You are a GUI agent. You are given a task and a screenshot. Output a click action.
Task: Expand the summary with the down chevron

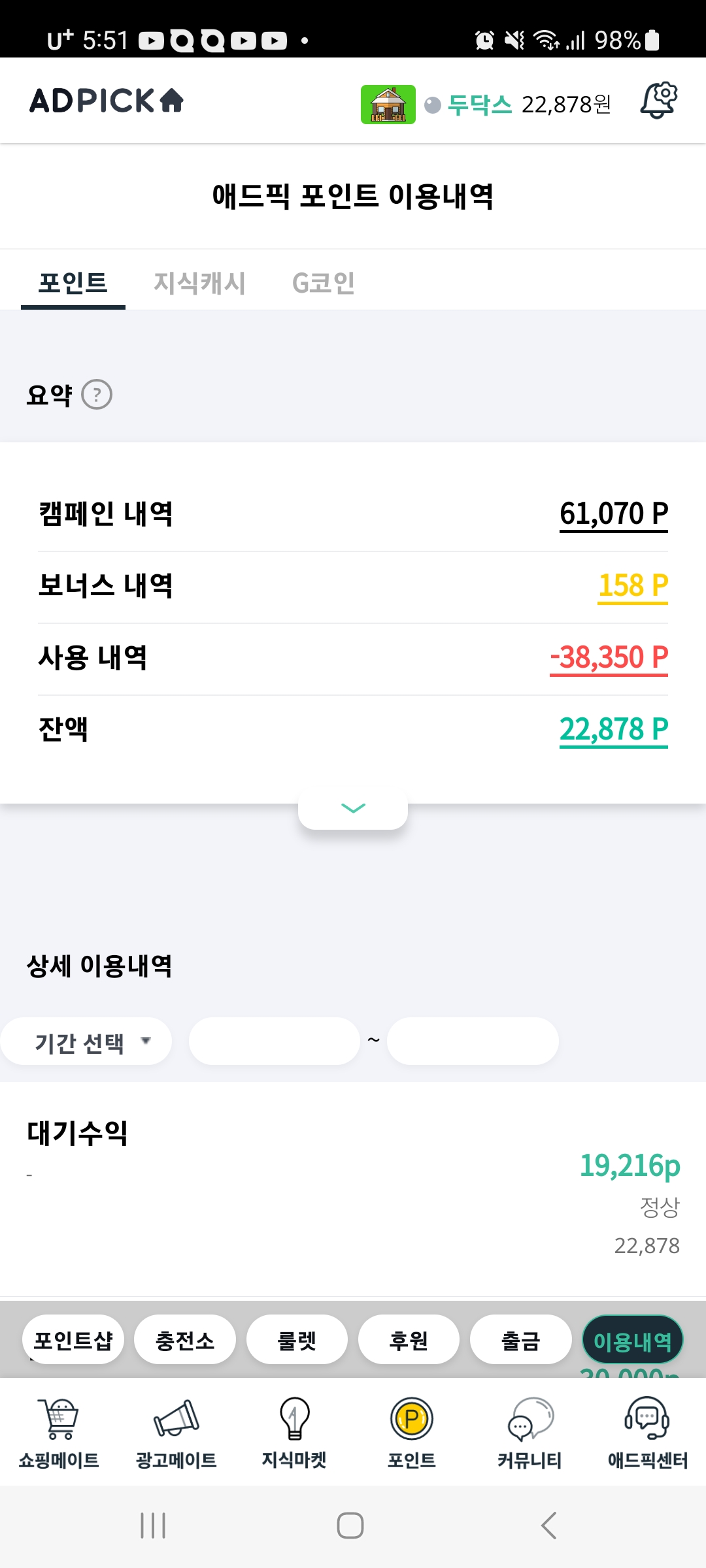353,809
